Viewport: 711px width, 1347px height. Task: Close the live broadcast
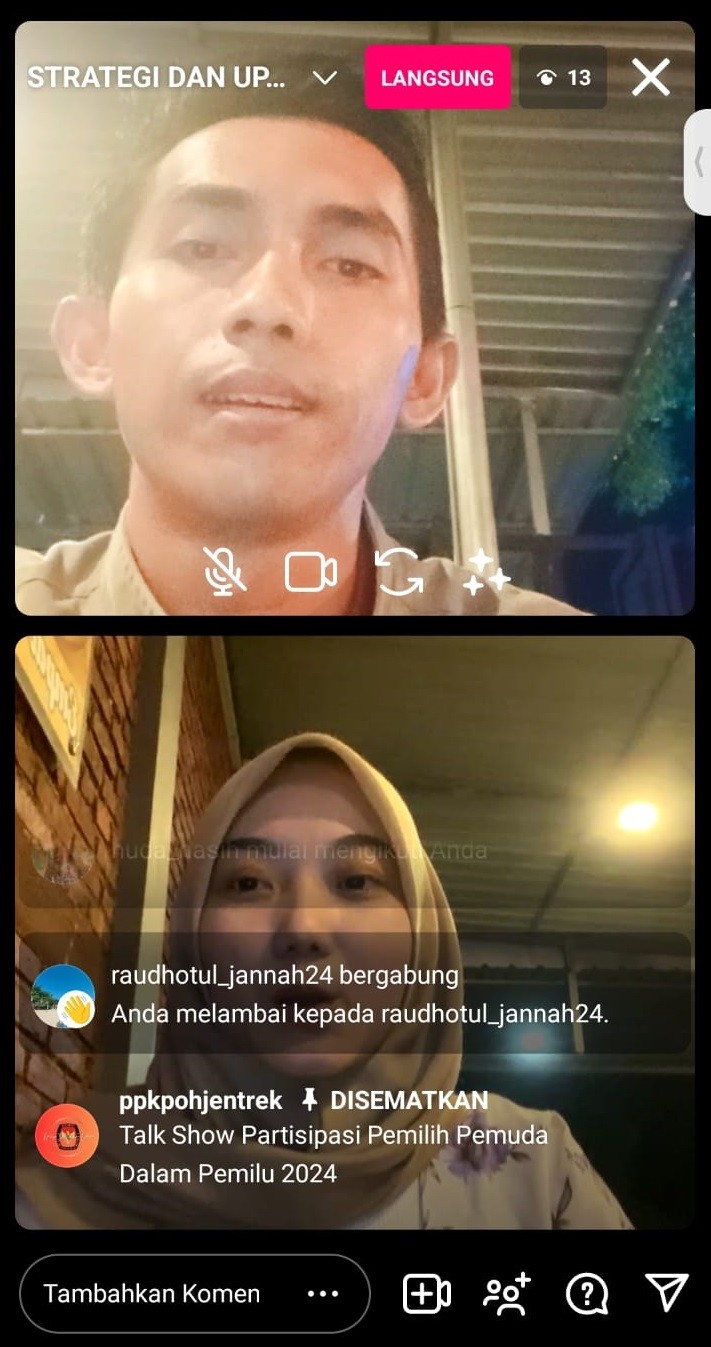point(651,77)
